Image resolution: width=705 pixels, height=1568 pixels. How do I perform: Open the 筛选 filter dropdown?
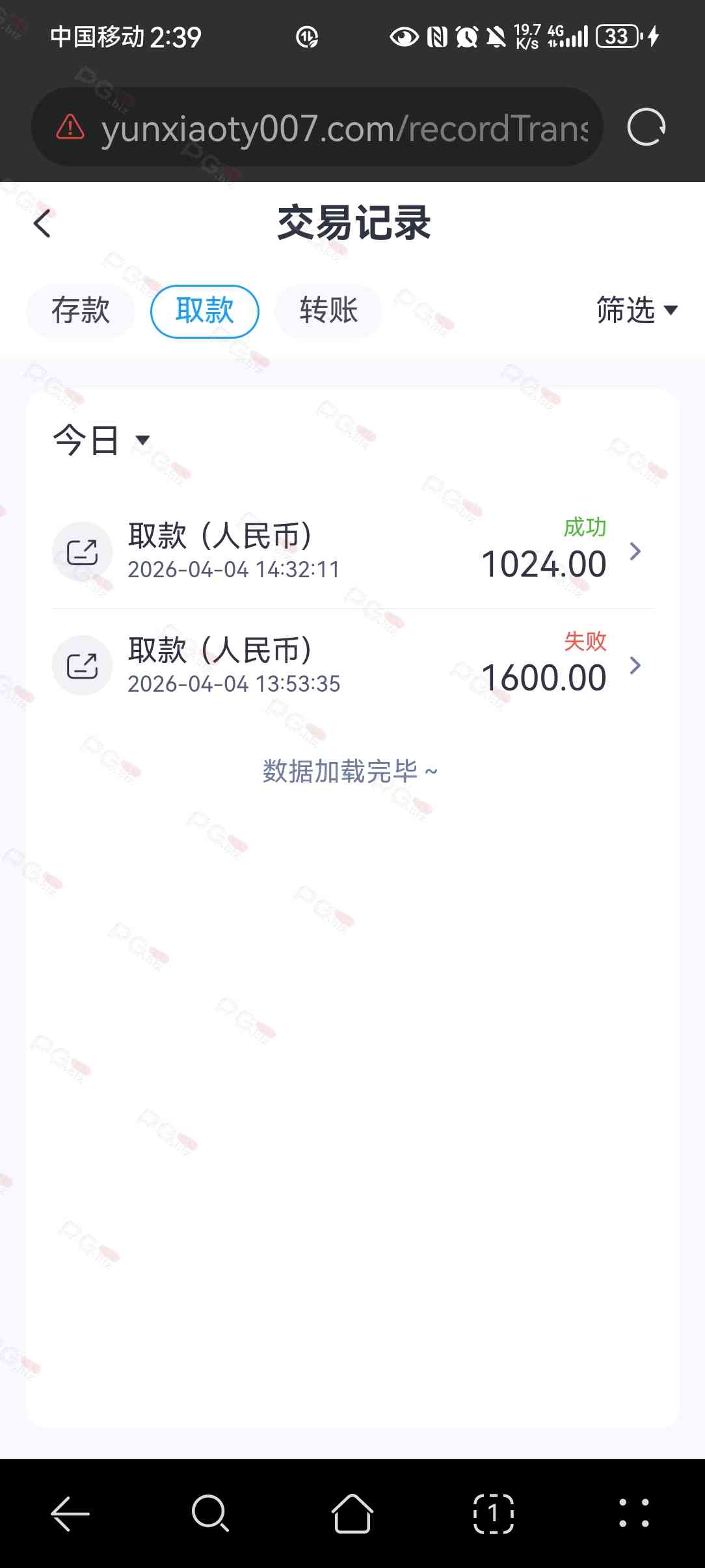636,310
